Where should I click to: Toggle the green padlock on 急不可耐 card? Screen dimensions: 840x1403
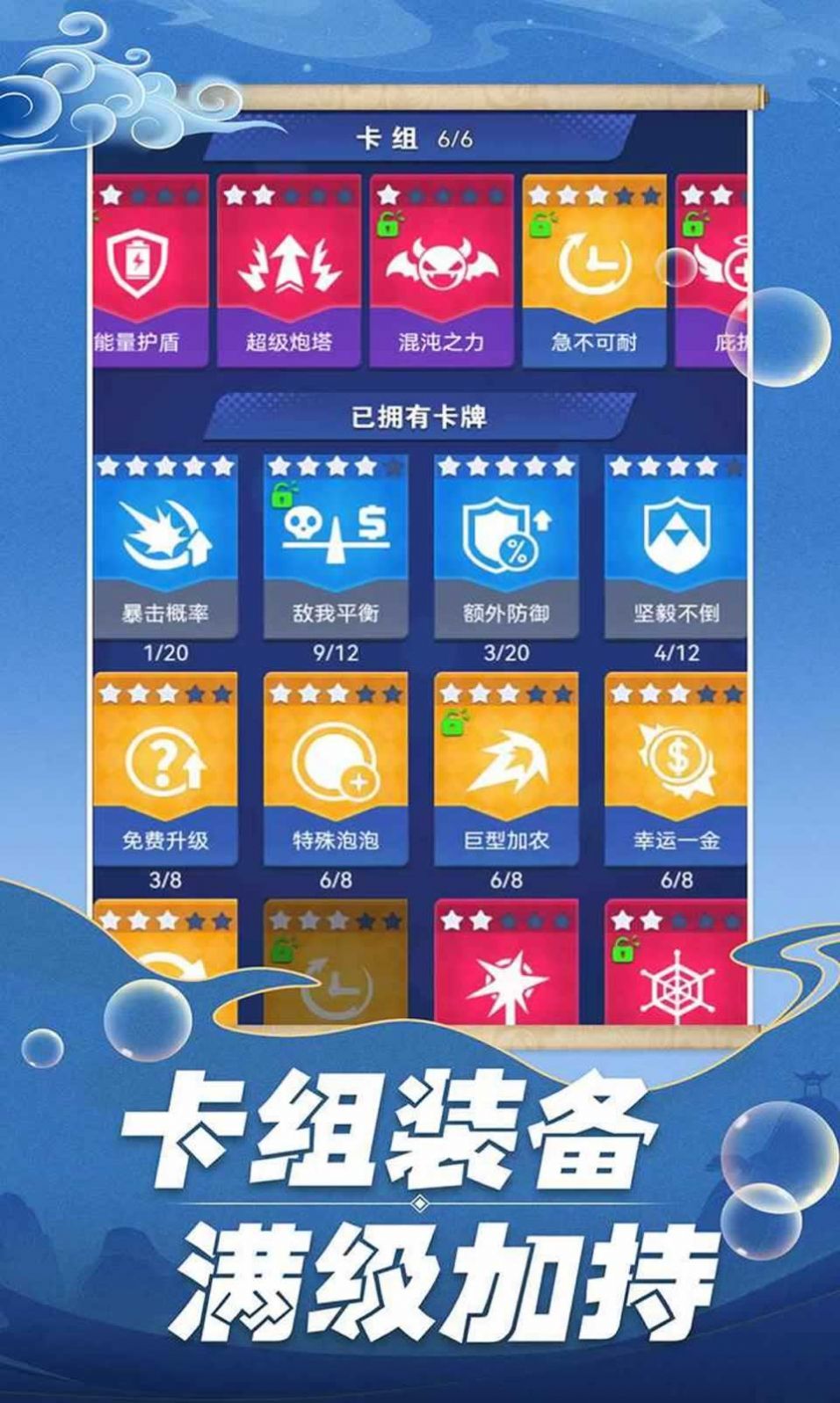point(540,224)
